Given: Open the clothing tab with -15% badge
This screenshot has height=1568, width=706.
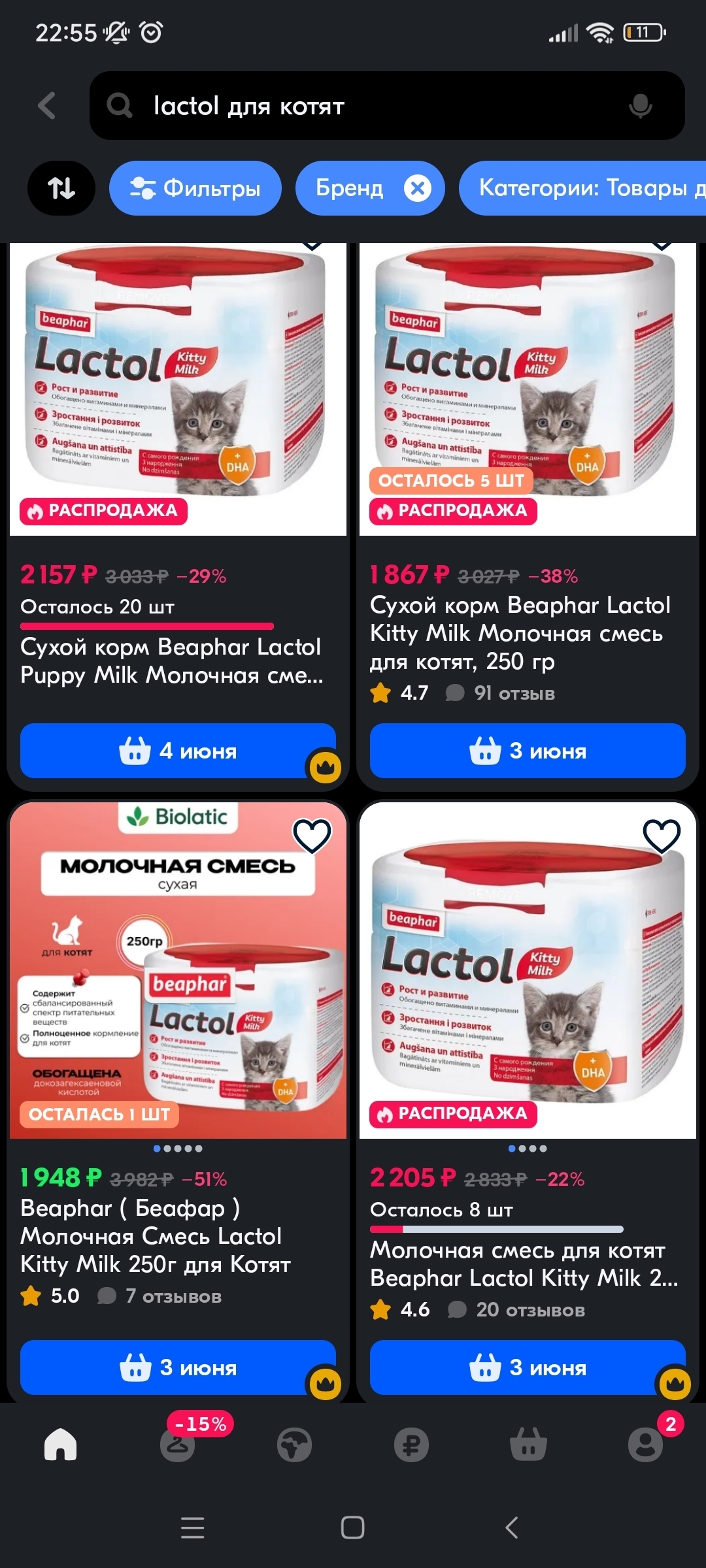Looking at the screenshot, I should point(178,1445).
